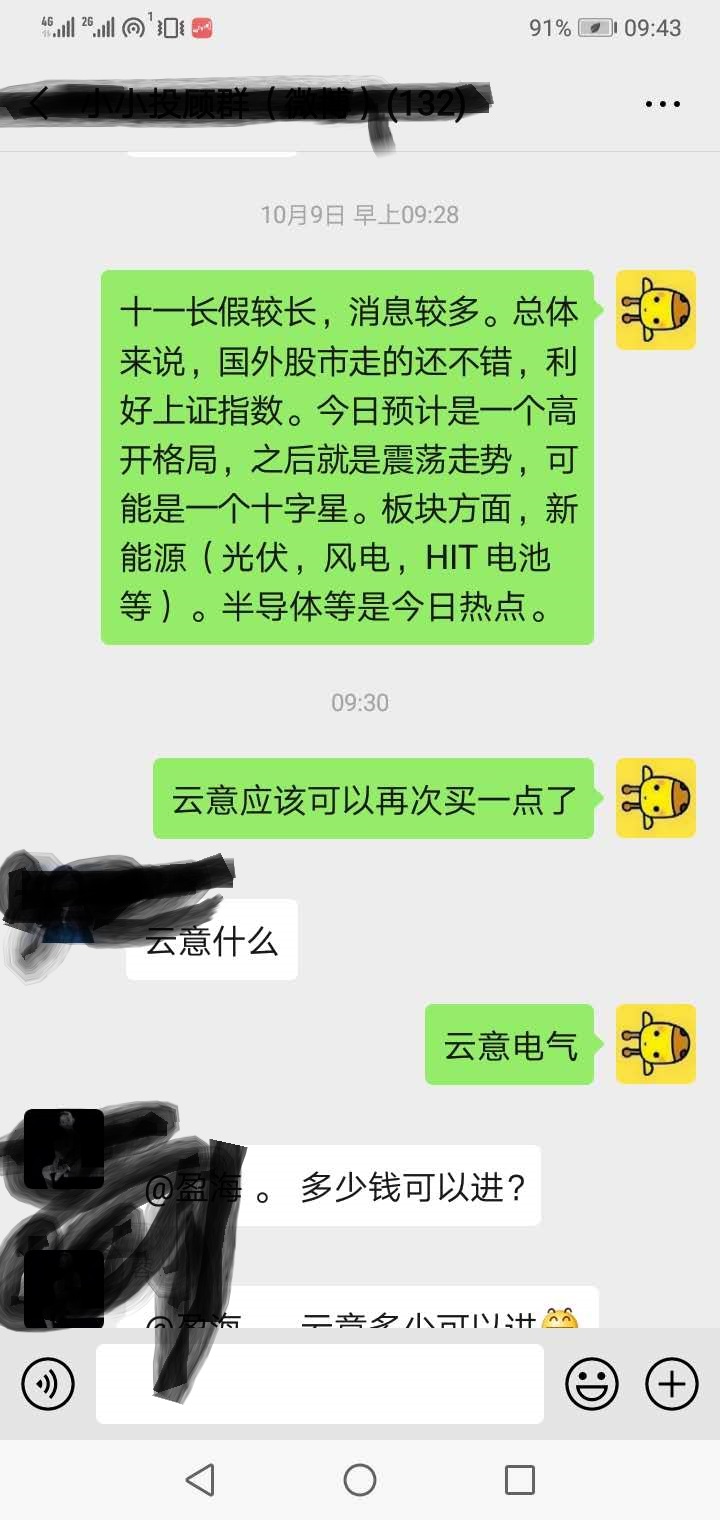Tap the system home button
The image size is (720, 1520).
tap(360, 1480)
